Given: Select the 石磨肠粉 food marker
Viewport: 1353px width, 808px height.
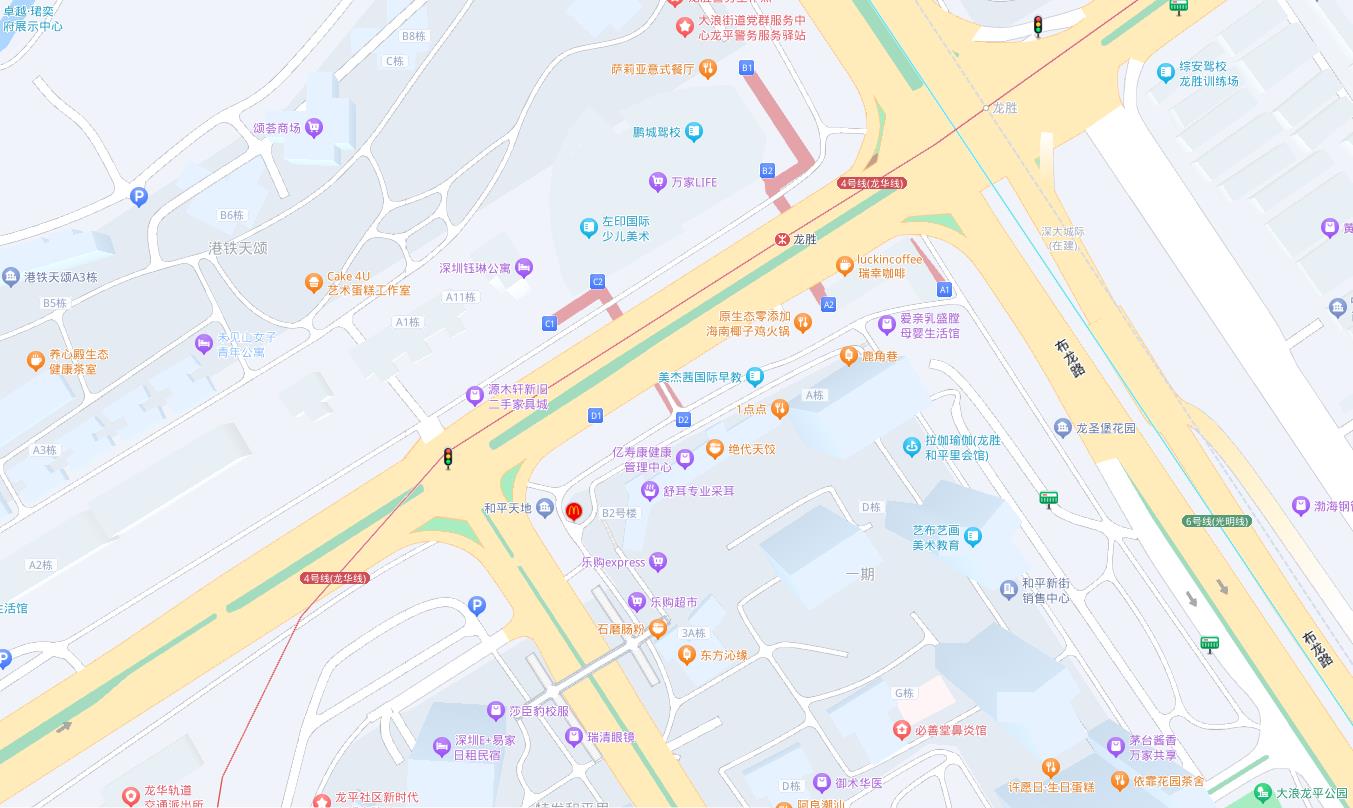Looking at the screenshot, I should pyautogui.click(x=658, y=629).
